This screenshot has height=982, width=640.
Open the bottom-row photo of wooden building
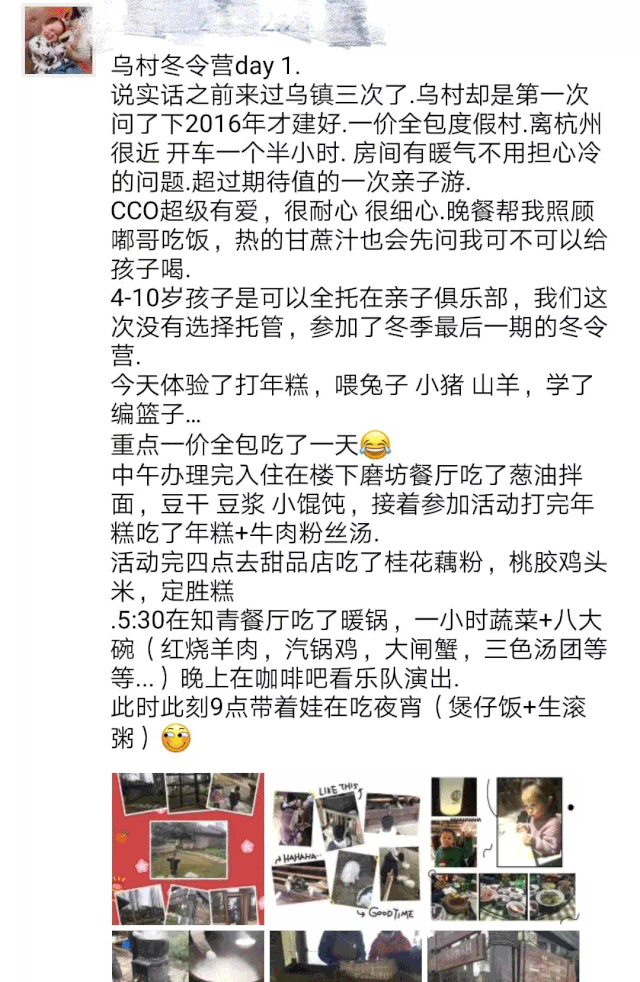503,957
